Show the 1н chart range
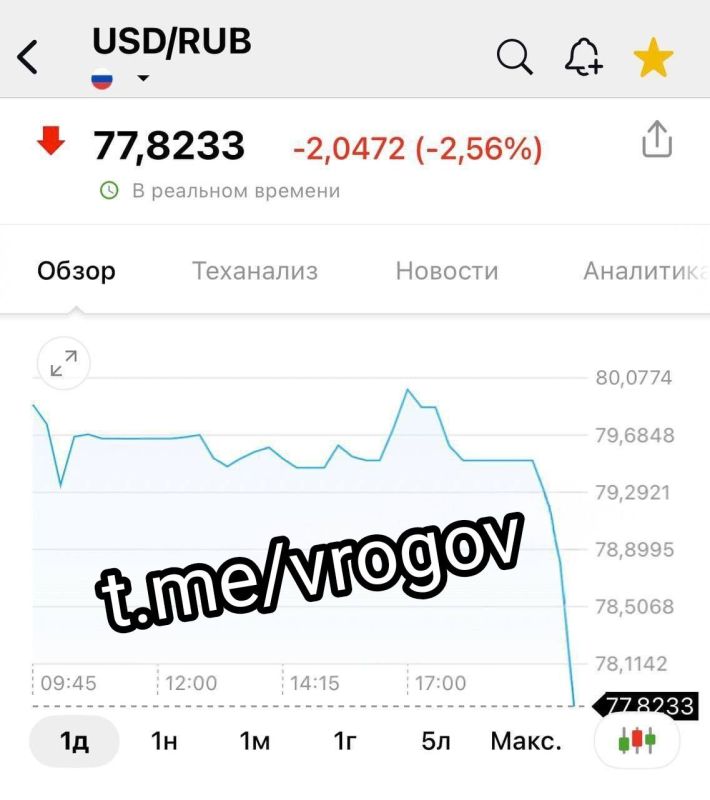The image size is (710, 800). [164, 742]
